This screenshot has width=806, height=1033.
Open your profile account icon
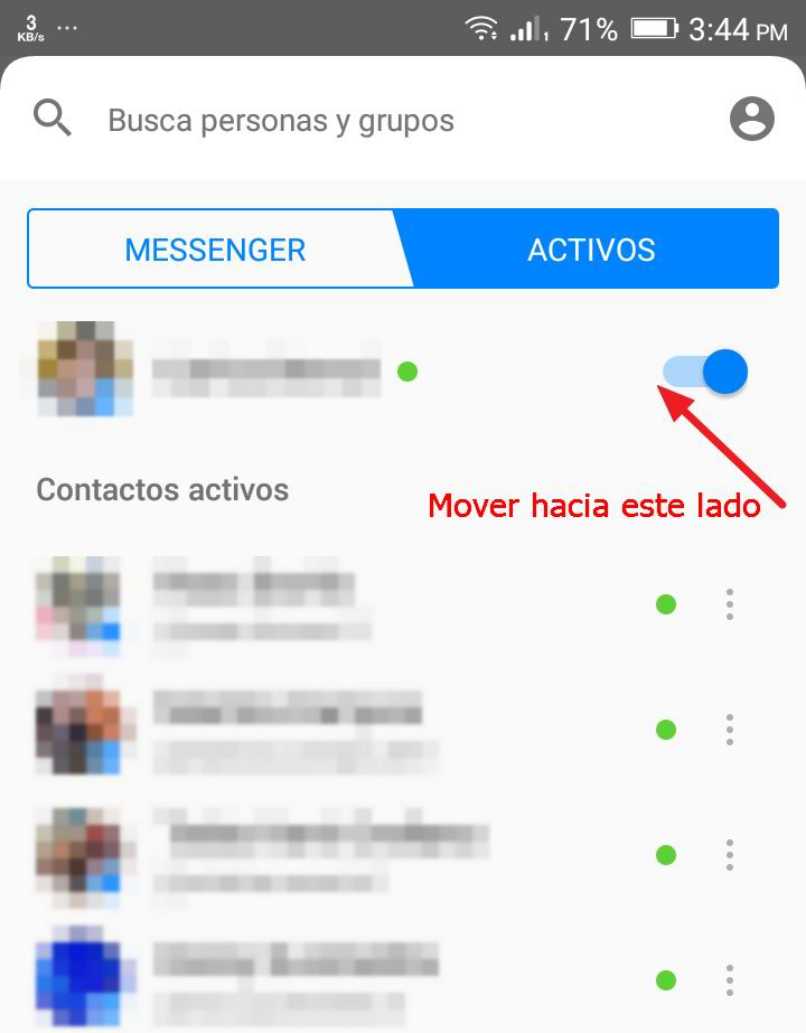(x=751, y=117)
